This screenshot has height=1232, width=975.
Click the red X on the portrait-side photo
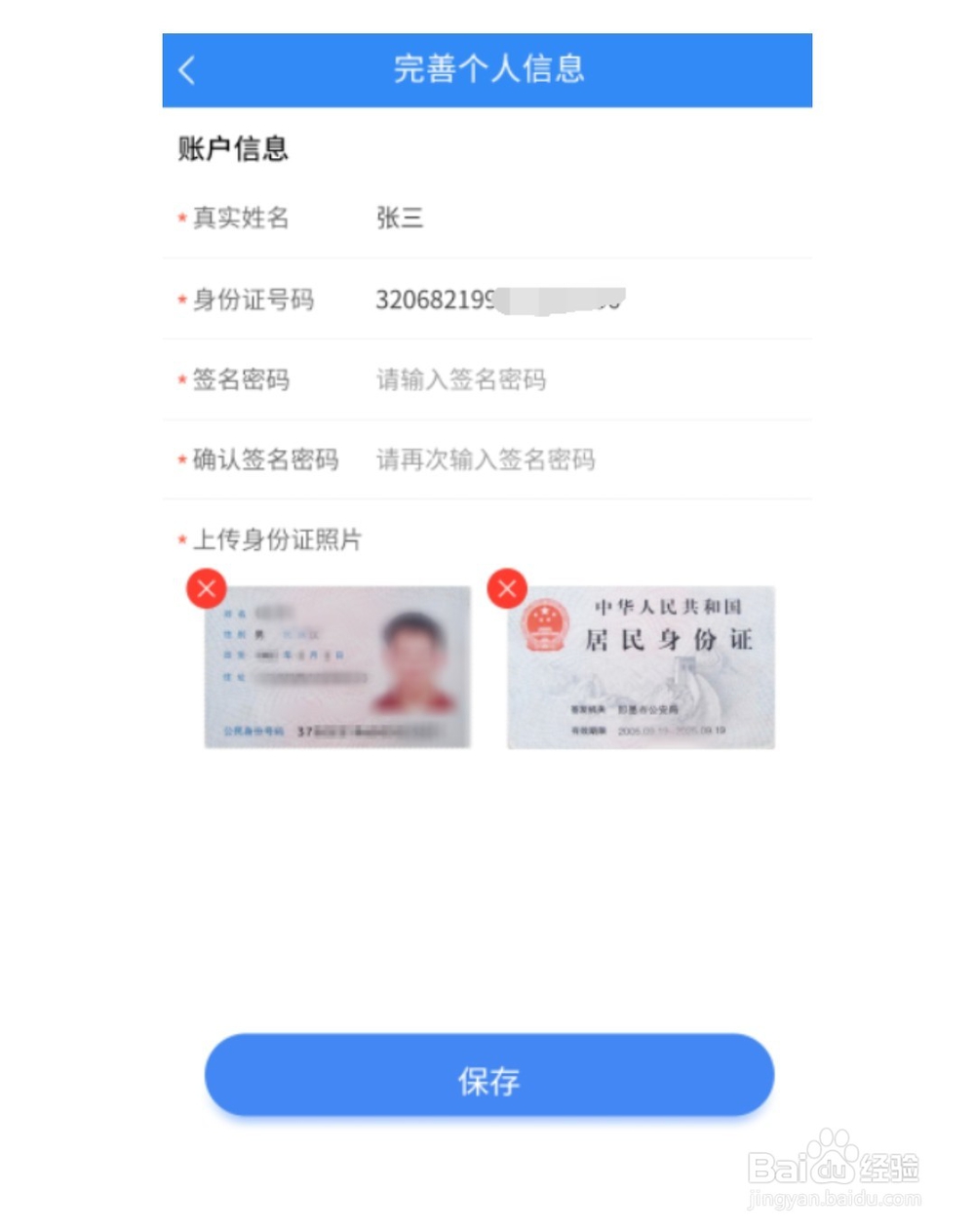206,588
